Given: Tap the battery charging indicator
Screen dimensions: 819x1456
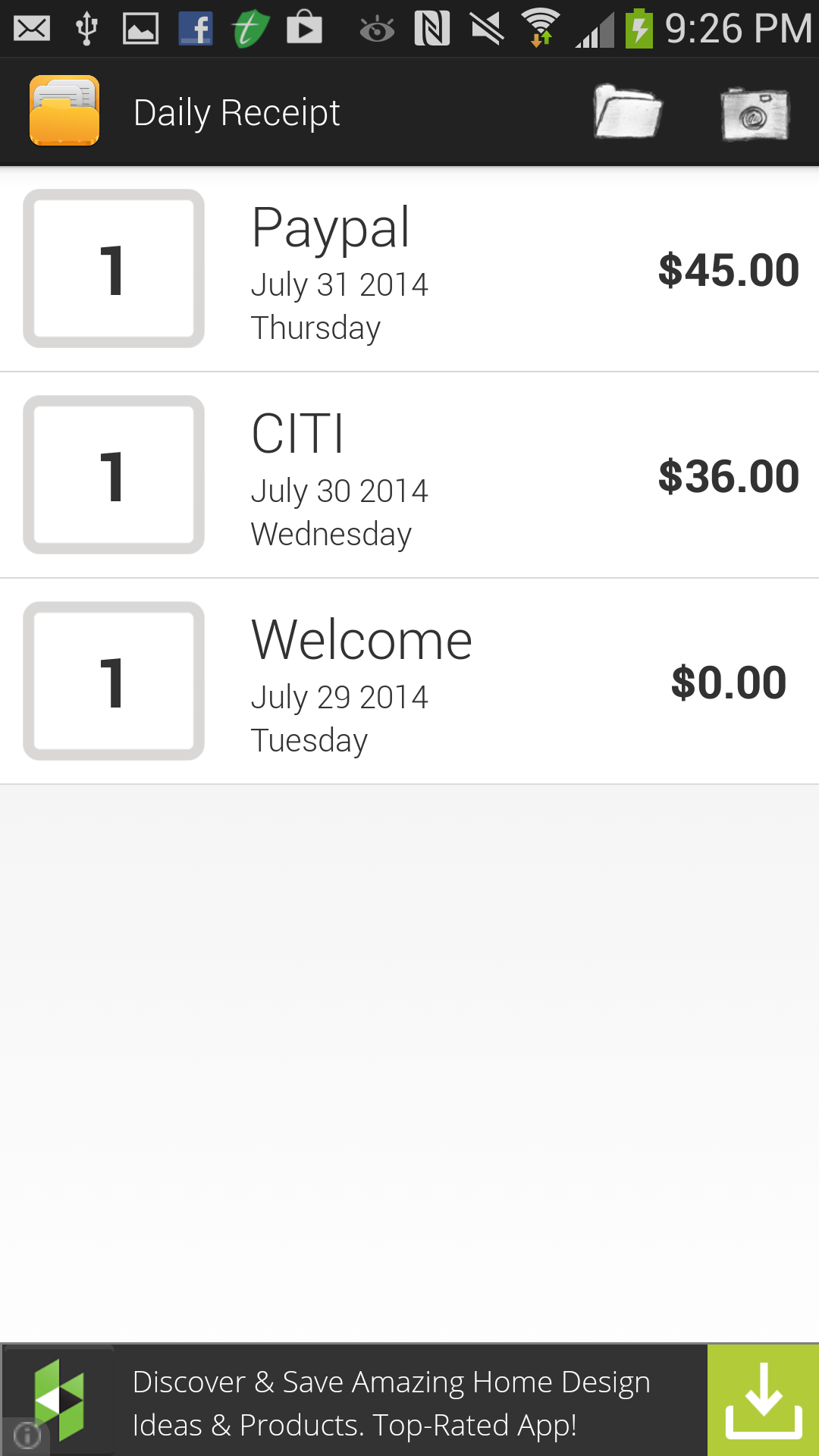Looking at the screenshot, I should click(639, 27).
